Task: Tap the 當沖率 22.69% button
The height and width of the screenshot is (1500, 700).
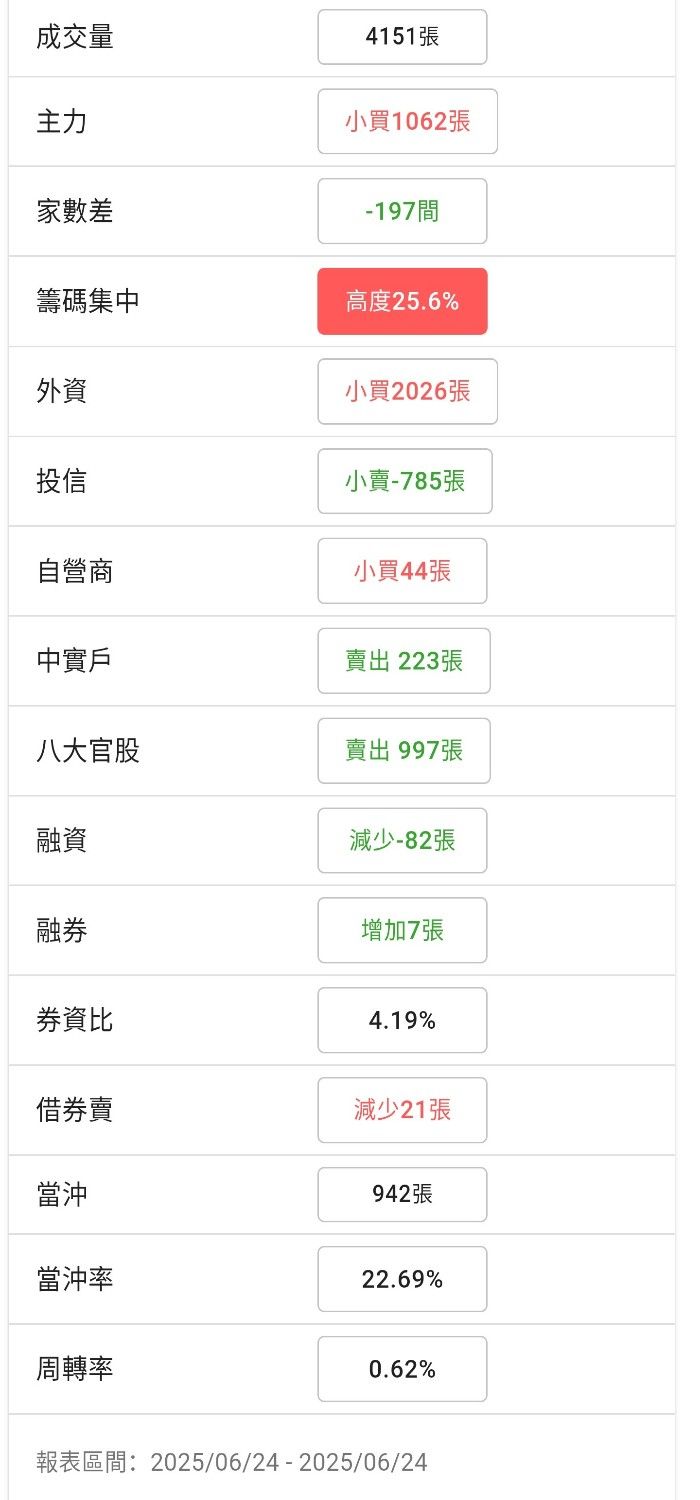Action: click(402, 1279)
